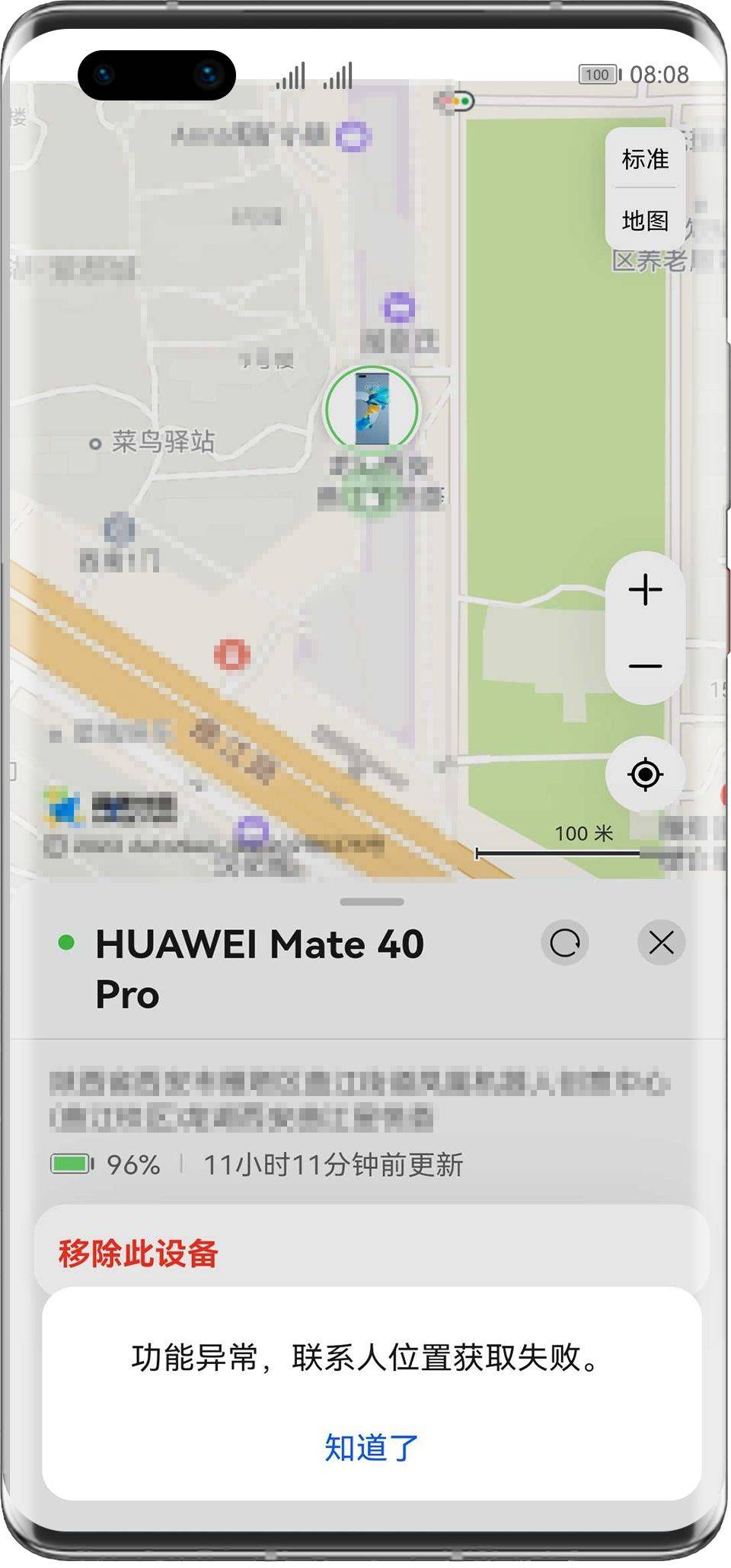The height and width of the screenshot is (1568, 731).
Task: Click the 96% battery level indicator
Action: coord(103,1162)
